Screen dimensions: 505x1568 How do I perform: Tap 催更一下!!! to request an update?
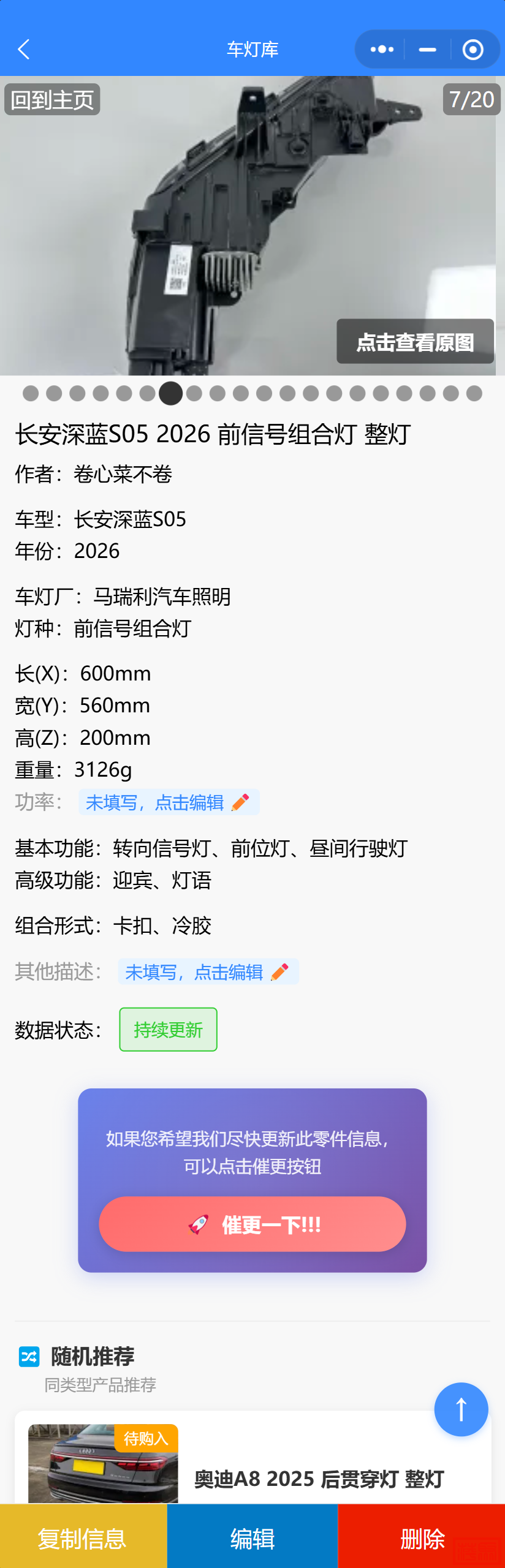tap(252, 1224)
